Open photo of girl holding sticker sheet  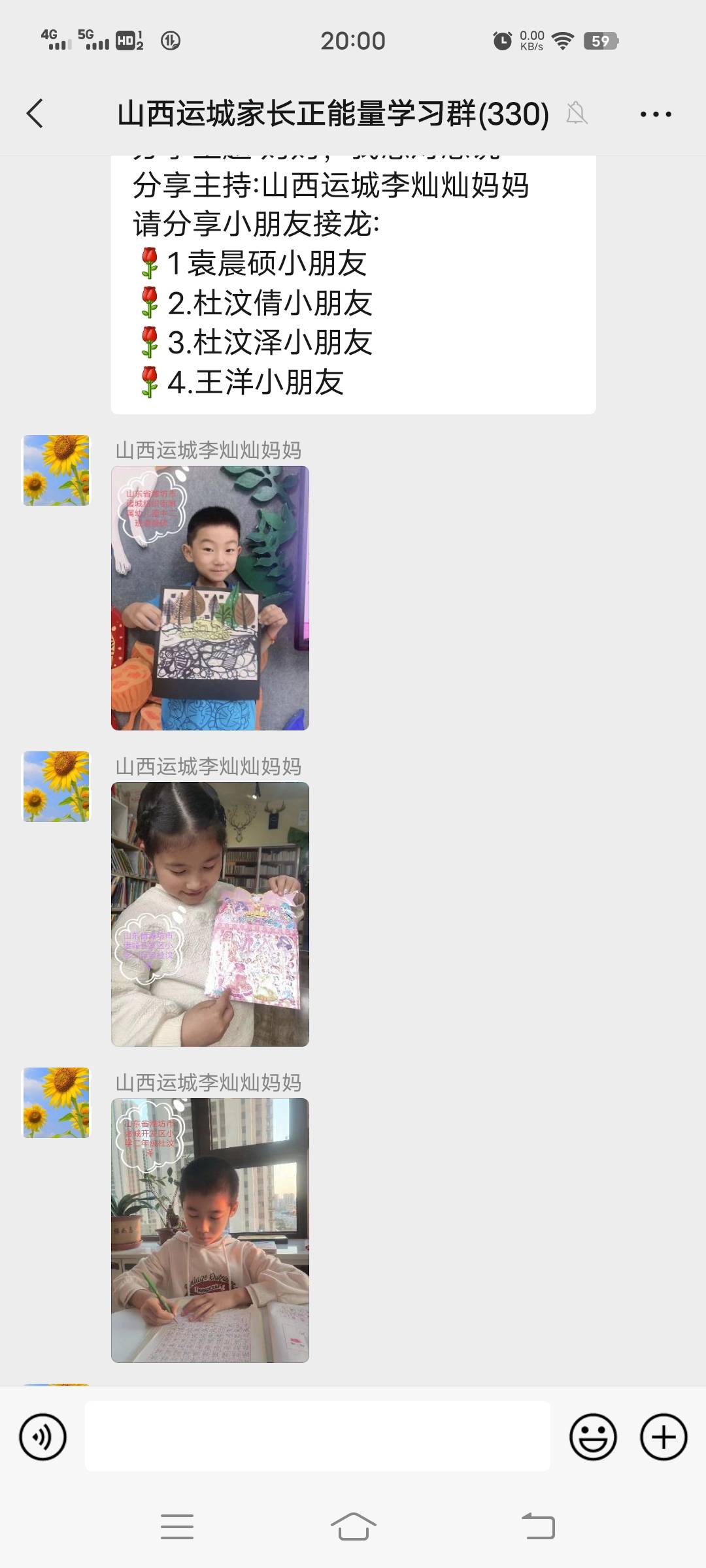tap(210, 914)
